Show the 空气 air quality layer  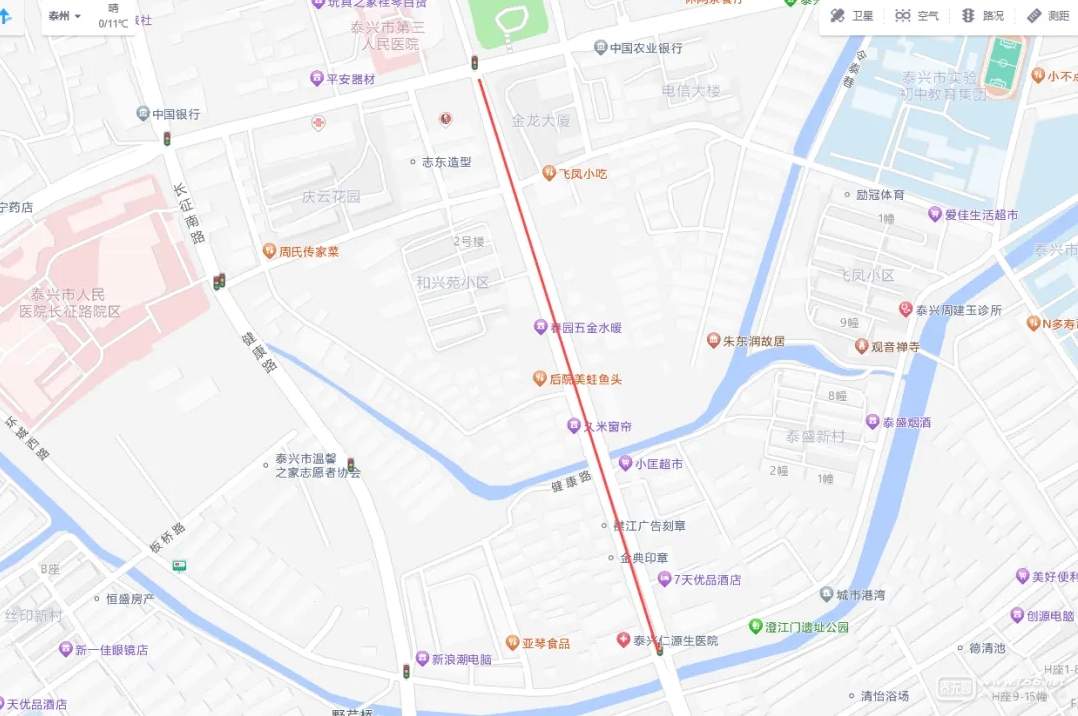pos(916,16)
